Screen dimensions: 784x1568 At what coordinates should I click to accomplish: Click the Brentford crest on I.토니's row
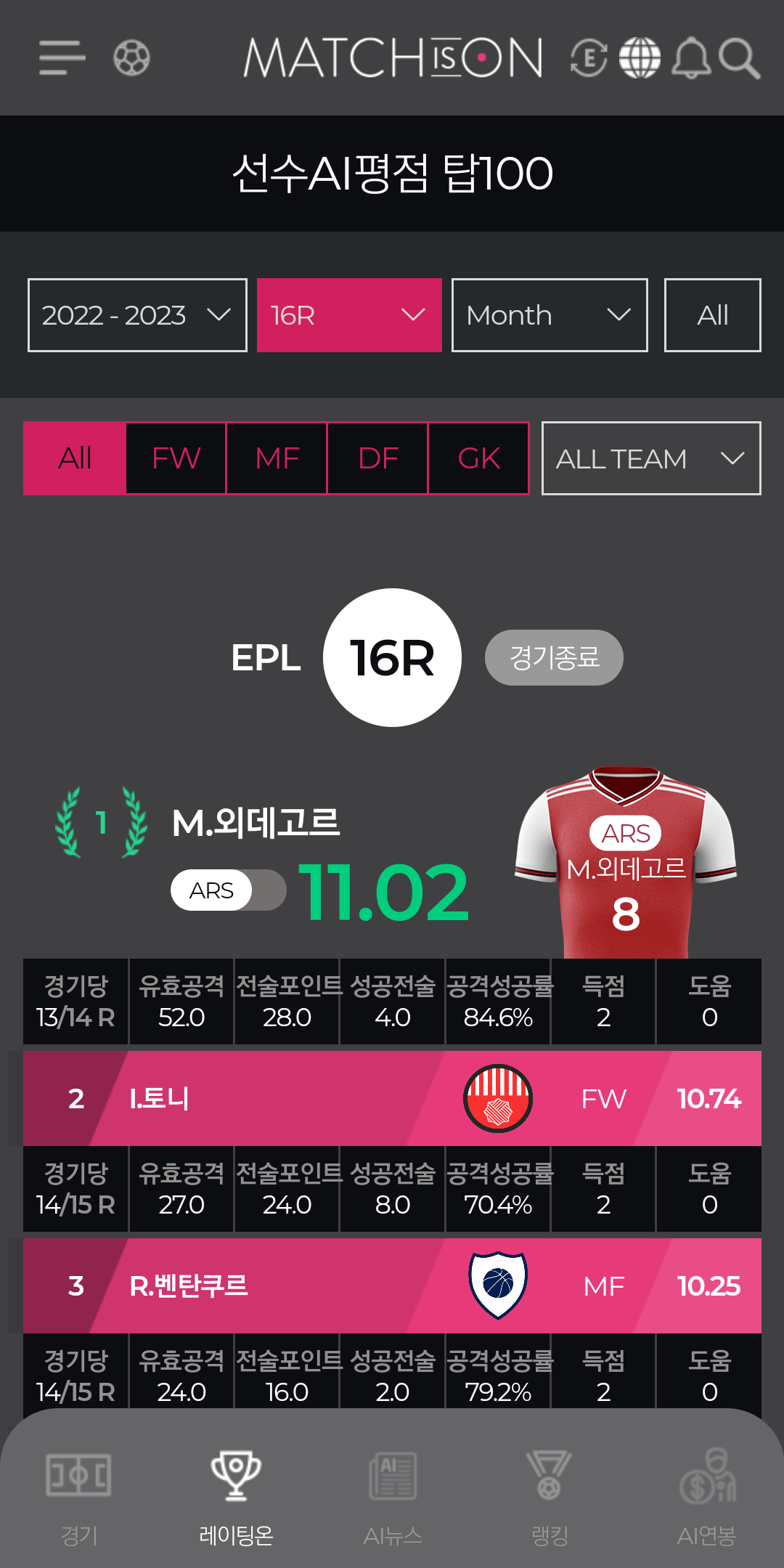coord(497,1099)
